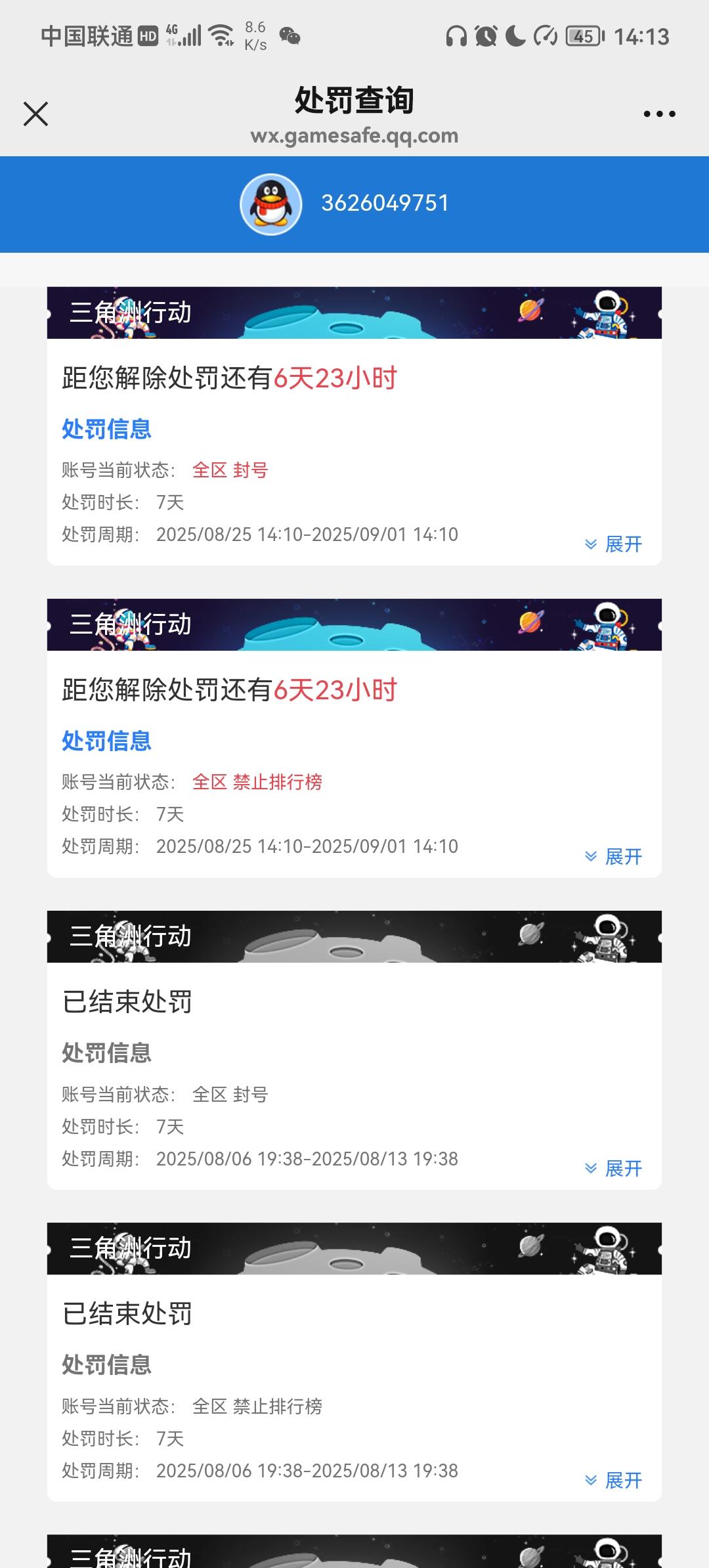
Task: Open the three-dot more options menu
Action: click(659, 112)
